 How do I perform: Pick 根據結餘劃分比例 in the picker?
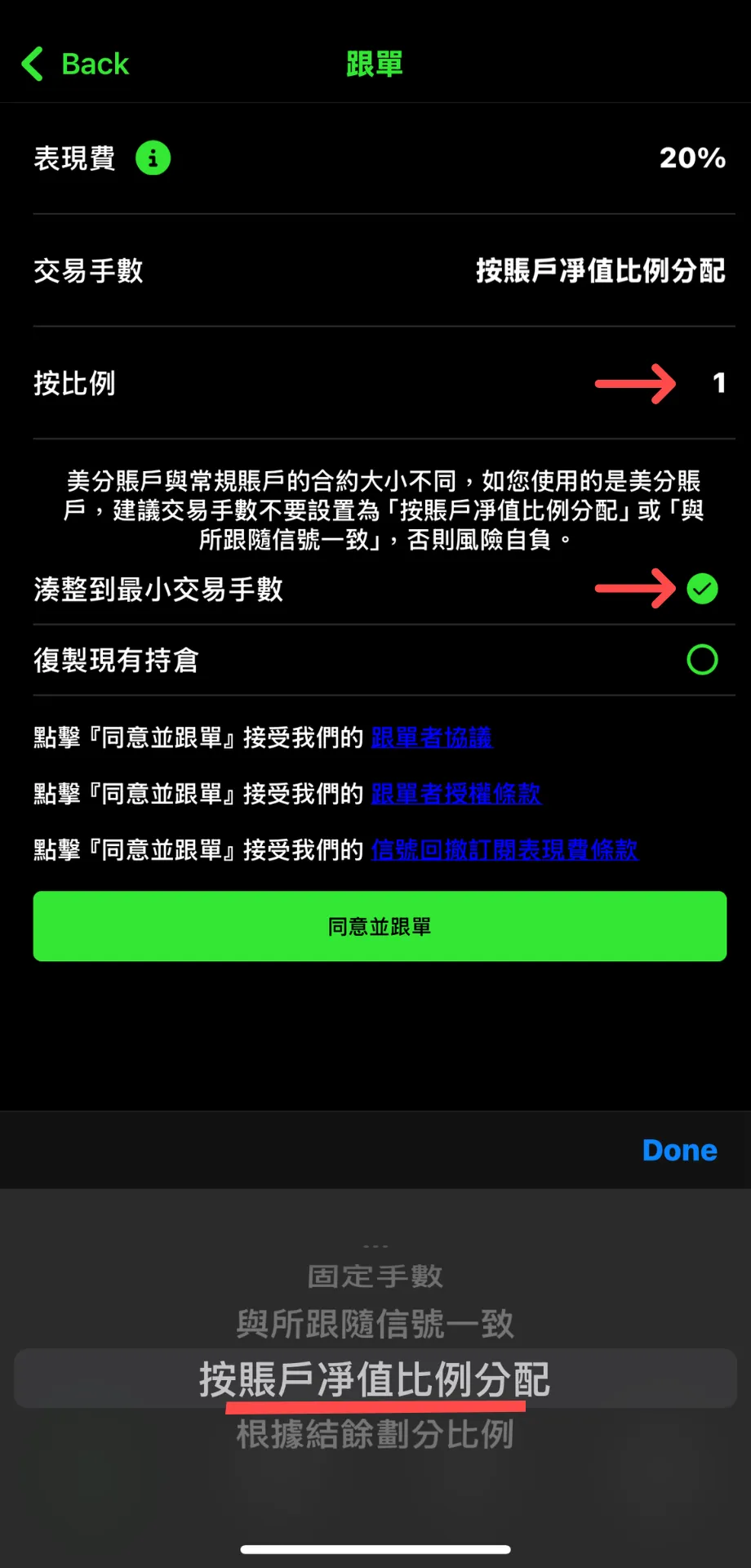coord(375,1434)
